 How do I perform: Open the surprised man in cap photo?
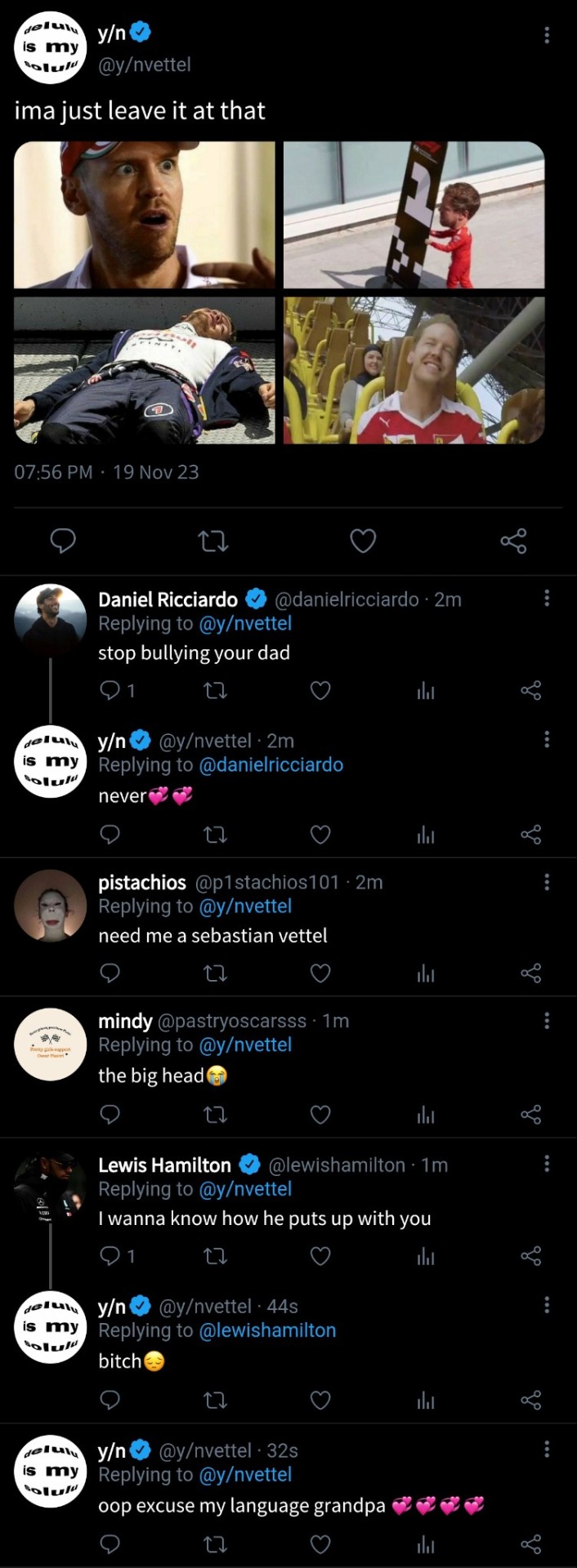click(145, 215)
